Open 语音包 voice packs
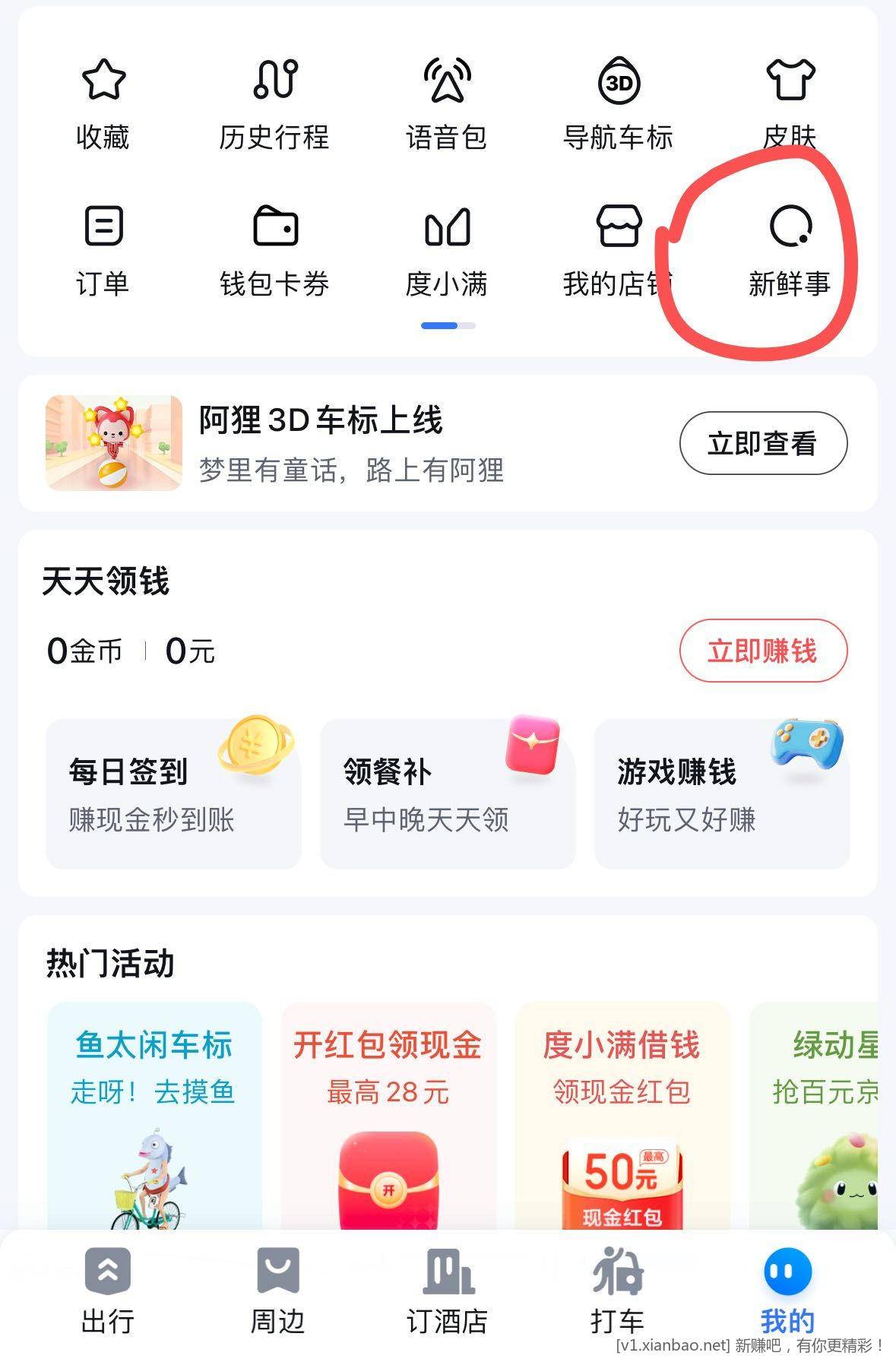 pyautogui.click(x=447, y=105)
